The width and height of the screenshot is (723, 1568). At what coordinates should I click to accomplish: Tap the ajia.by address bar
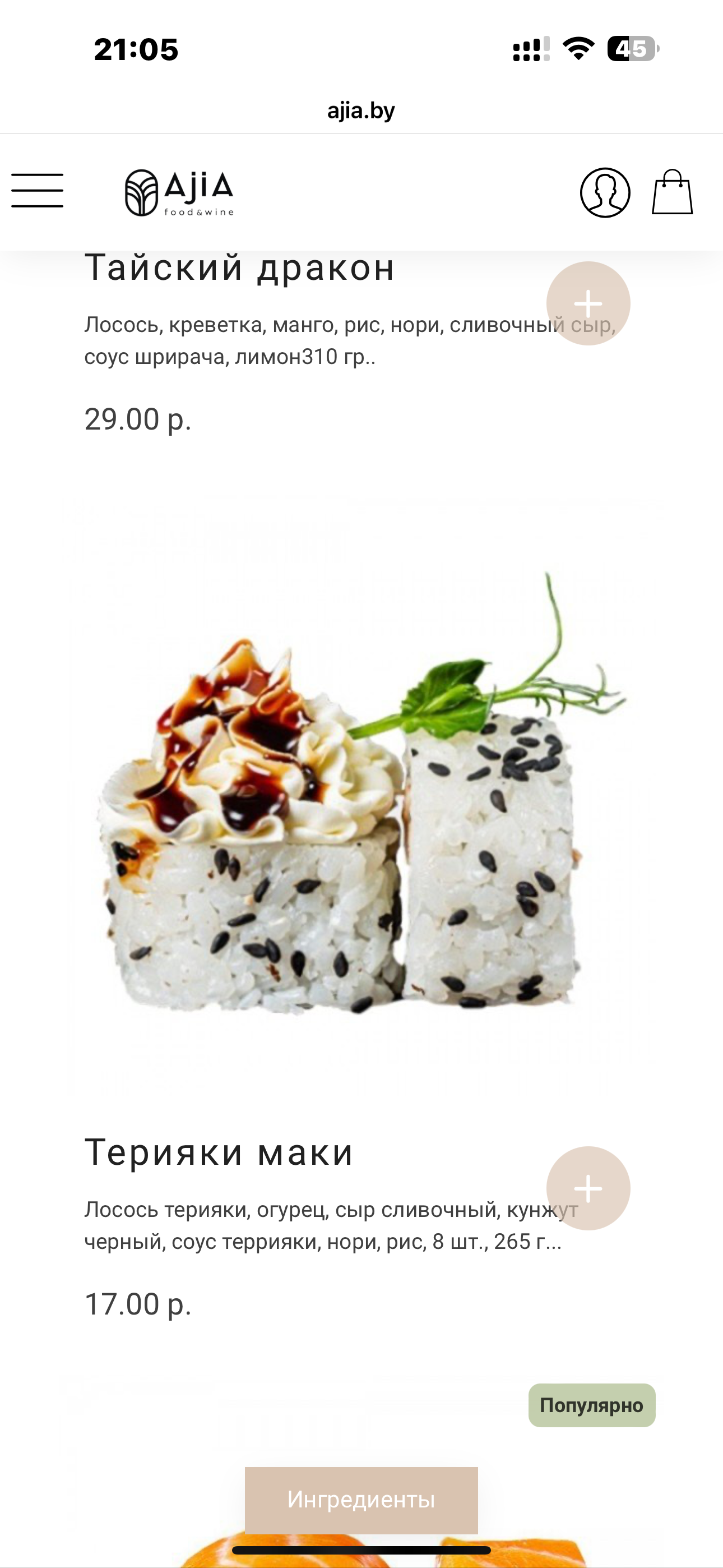[361, 111]
